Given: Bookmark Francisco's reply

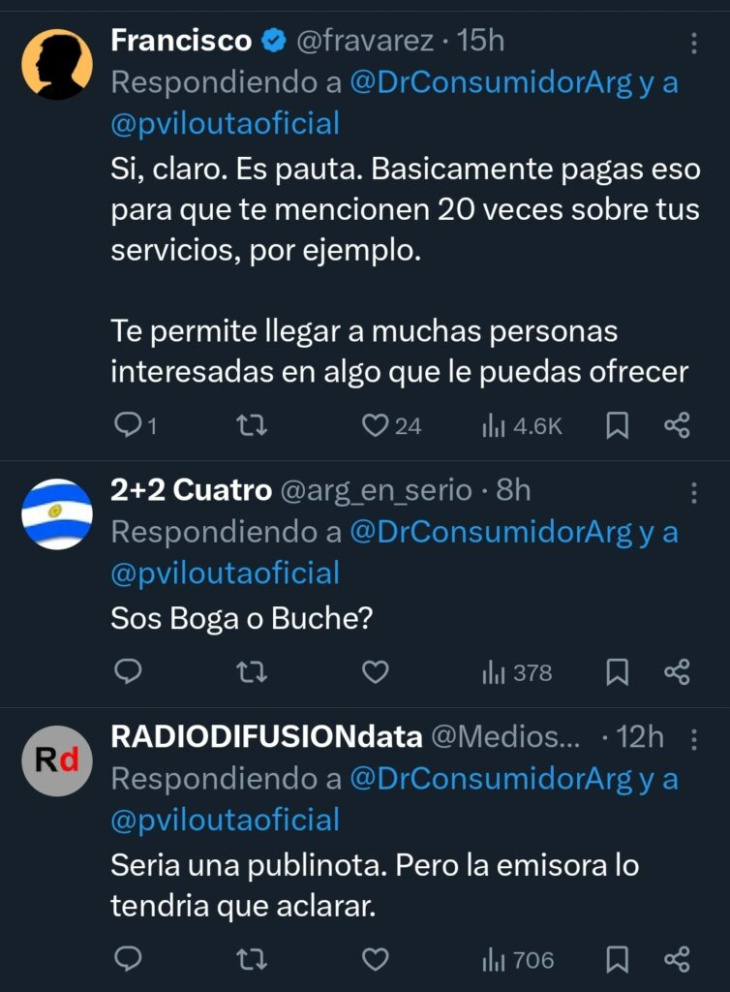Looking at the screenshot, I should 617,425.
